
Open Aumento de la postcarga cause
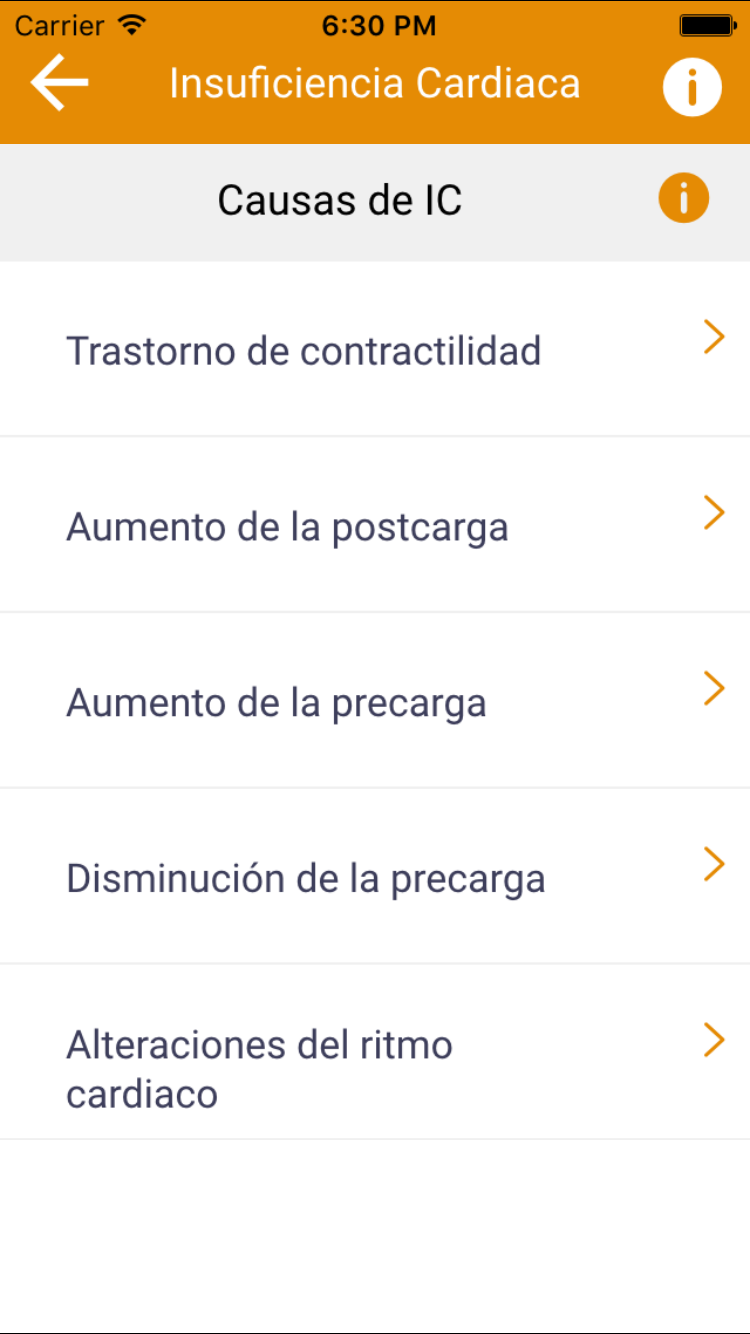[x=287, y=526]
